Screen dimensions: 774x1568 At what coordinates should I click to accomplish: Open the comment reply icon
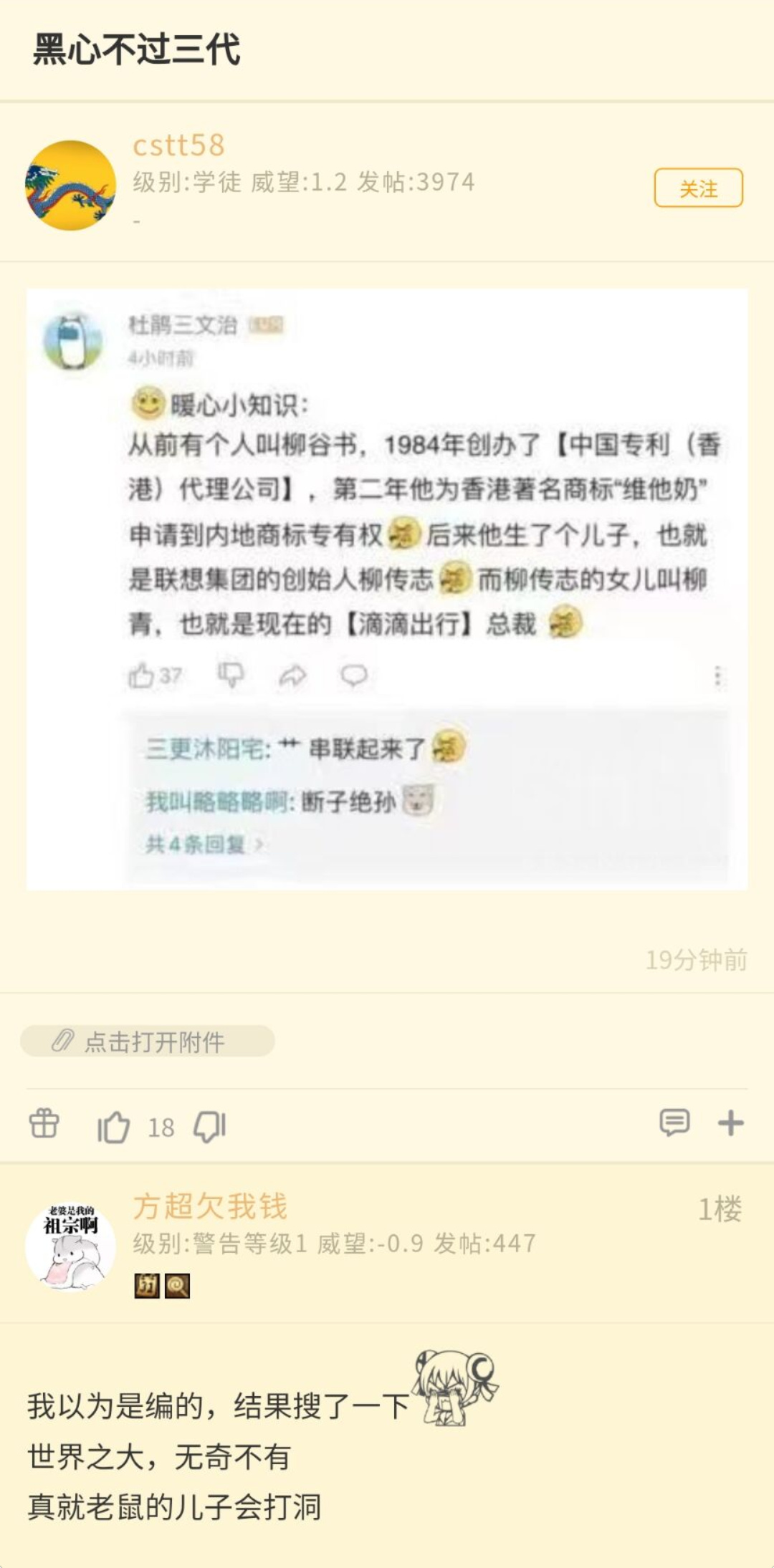[674, 1122]
